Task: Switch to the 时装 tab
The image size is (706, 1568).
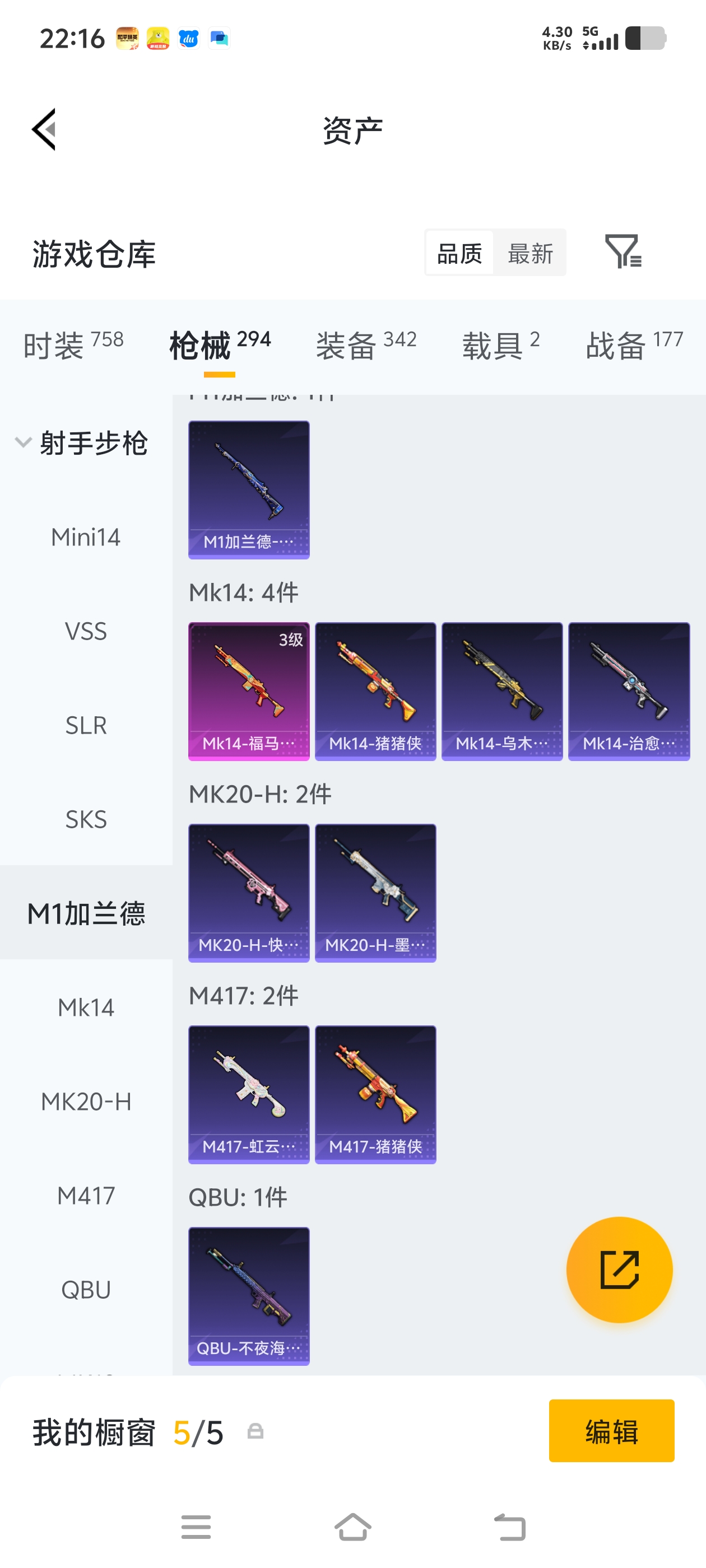Action: [73, 344]
